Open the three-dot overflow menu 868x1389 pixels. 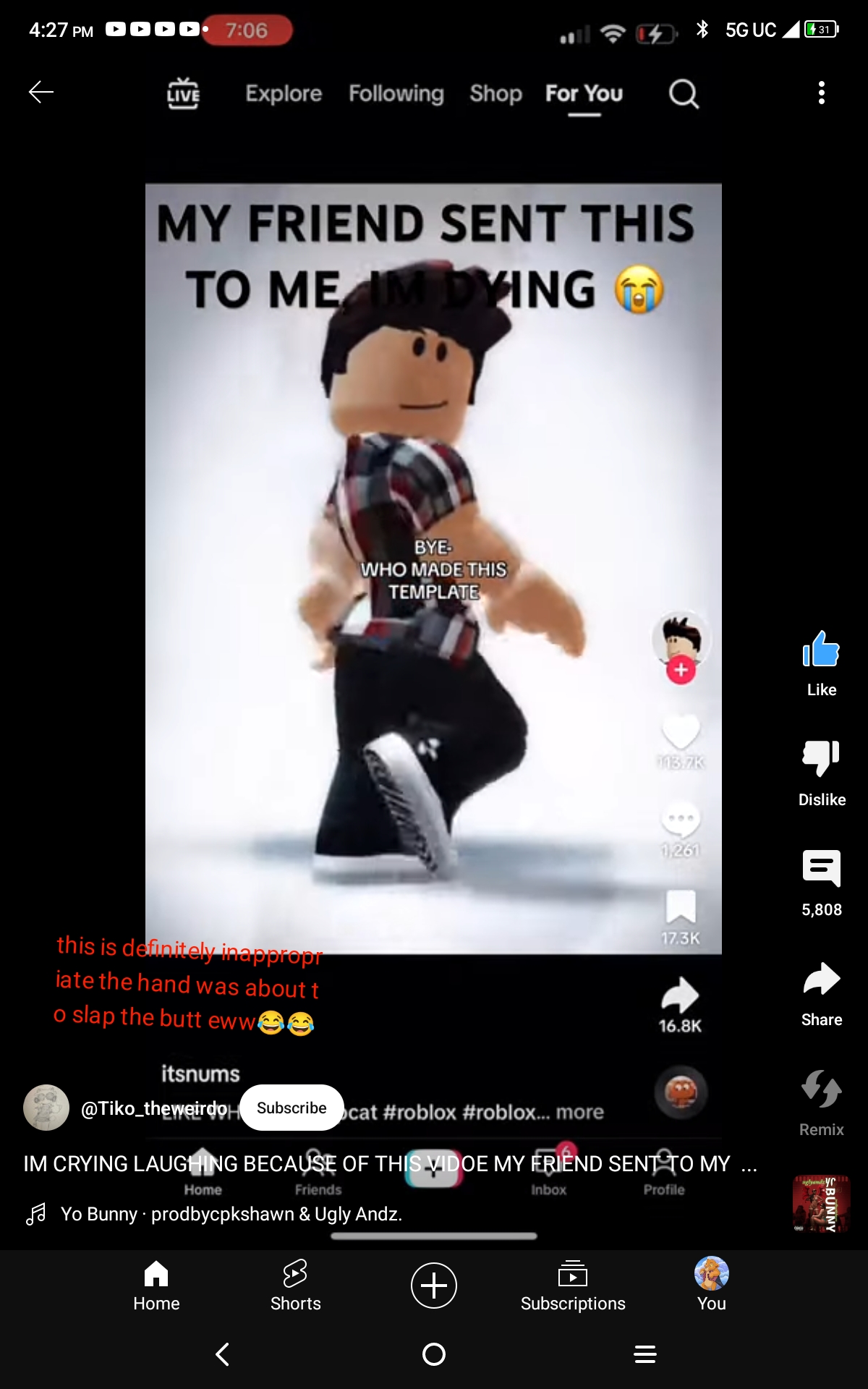pyautogui.click(x=821, y=93)
